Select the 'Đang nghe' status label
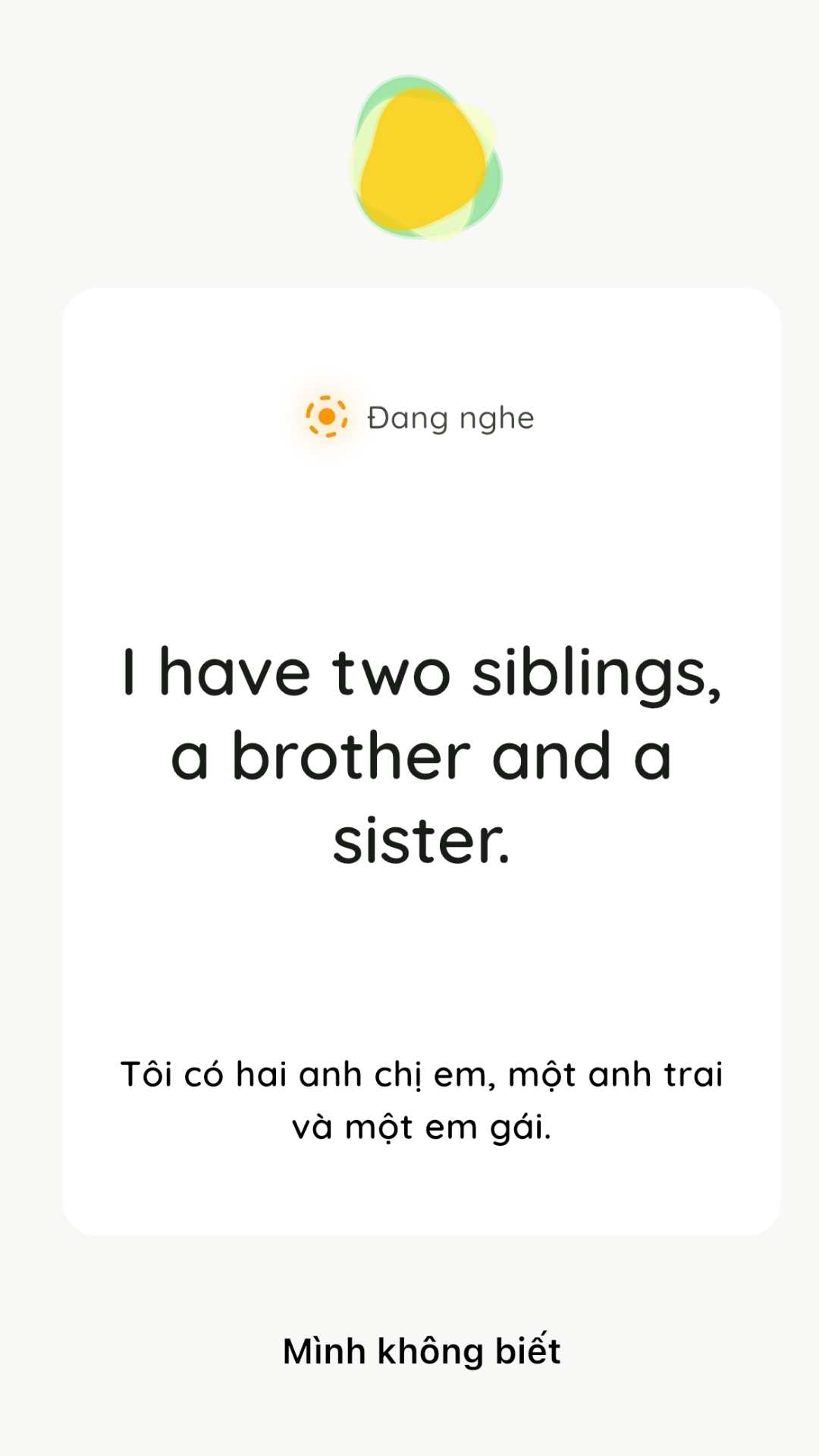The width and height of the screenshot is (819, 1456). tap(451, 417)
